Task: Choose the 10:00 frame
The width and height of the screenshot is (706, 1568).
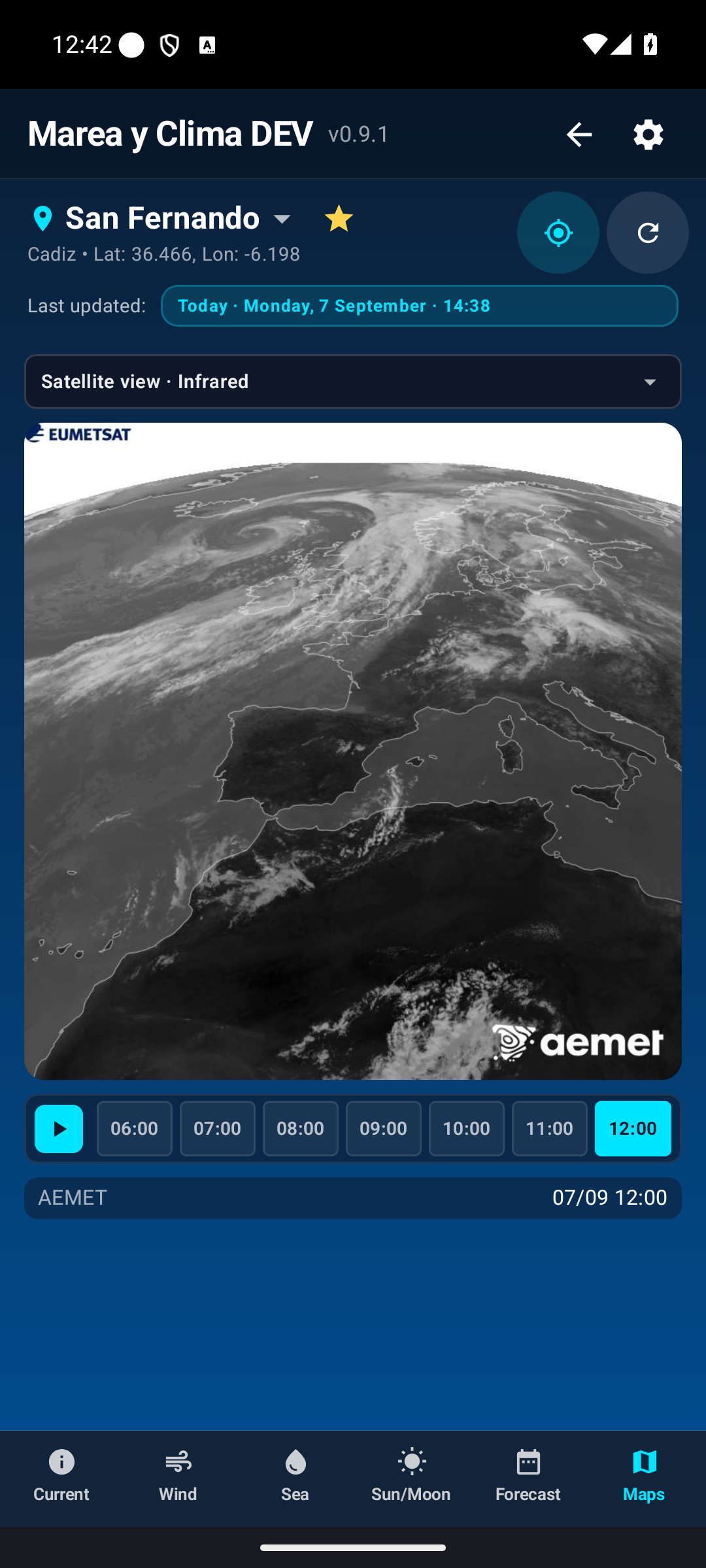Action: coord(467,1129)
